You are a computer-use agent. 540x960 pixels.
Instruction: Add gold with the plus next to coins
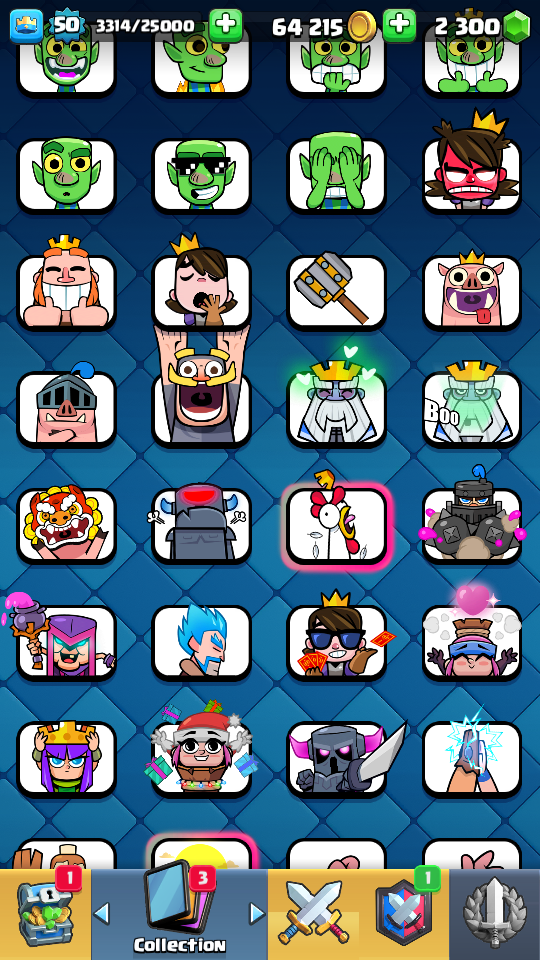click(399, 26)
